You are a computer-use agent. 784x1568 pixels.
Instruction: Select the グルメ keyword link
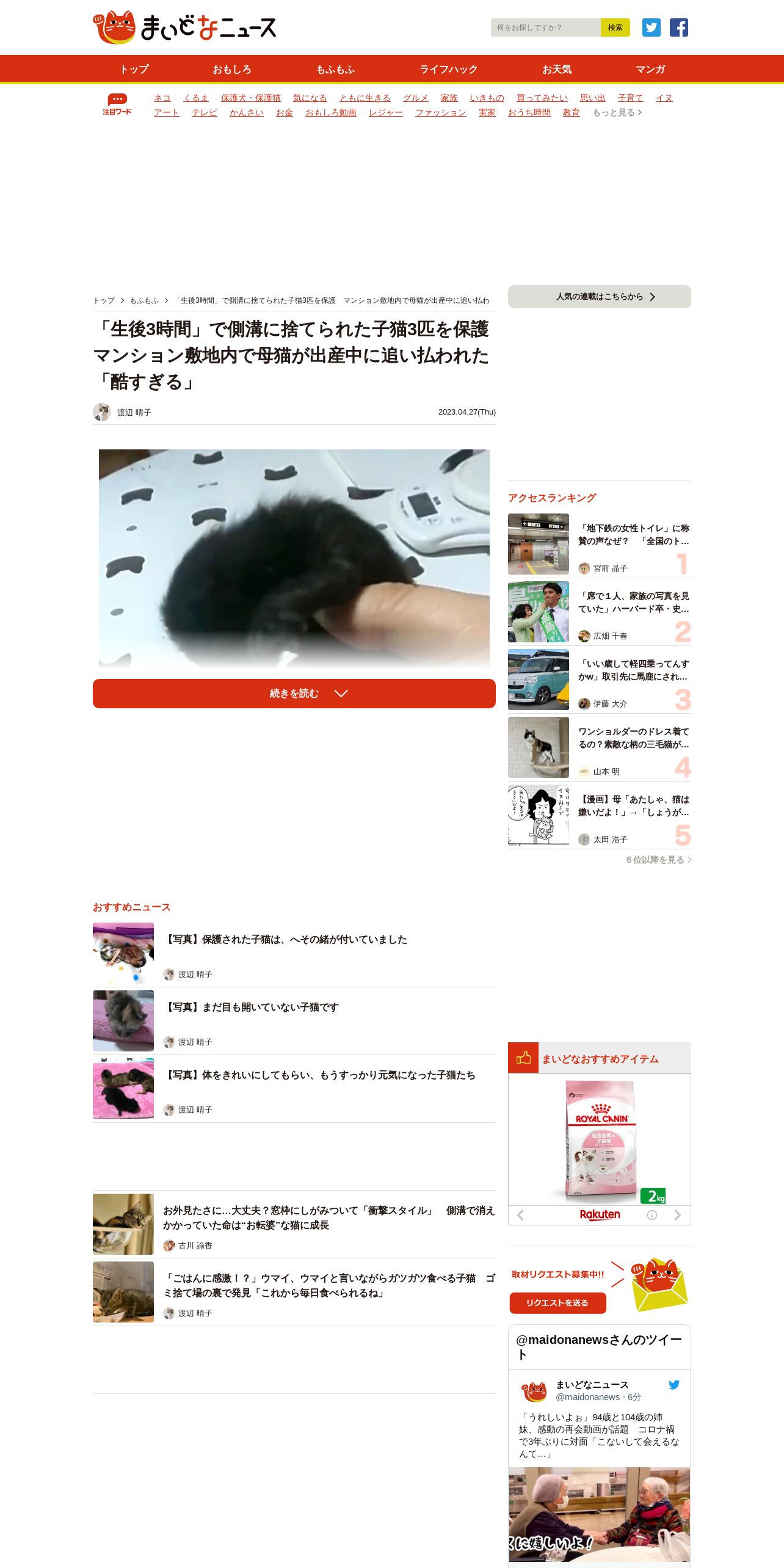415,98
